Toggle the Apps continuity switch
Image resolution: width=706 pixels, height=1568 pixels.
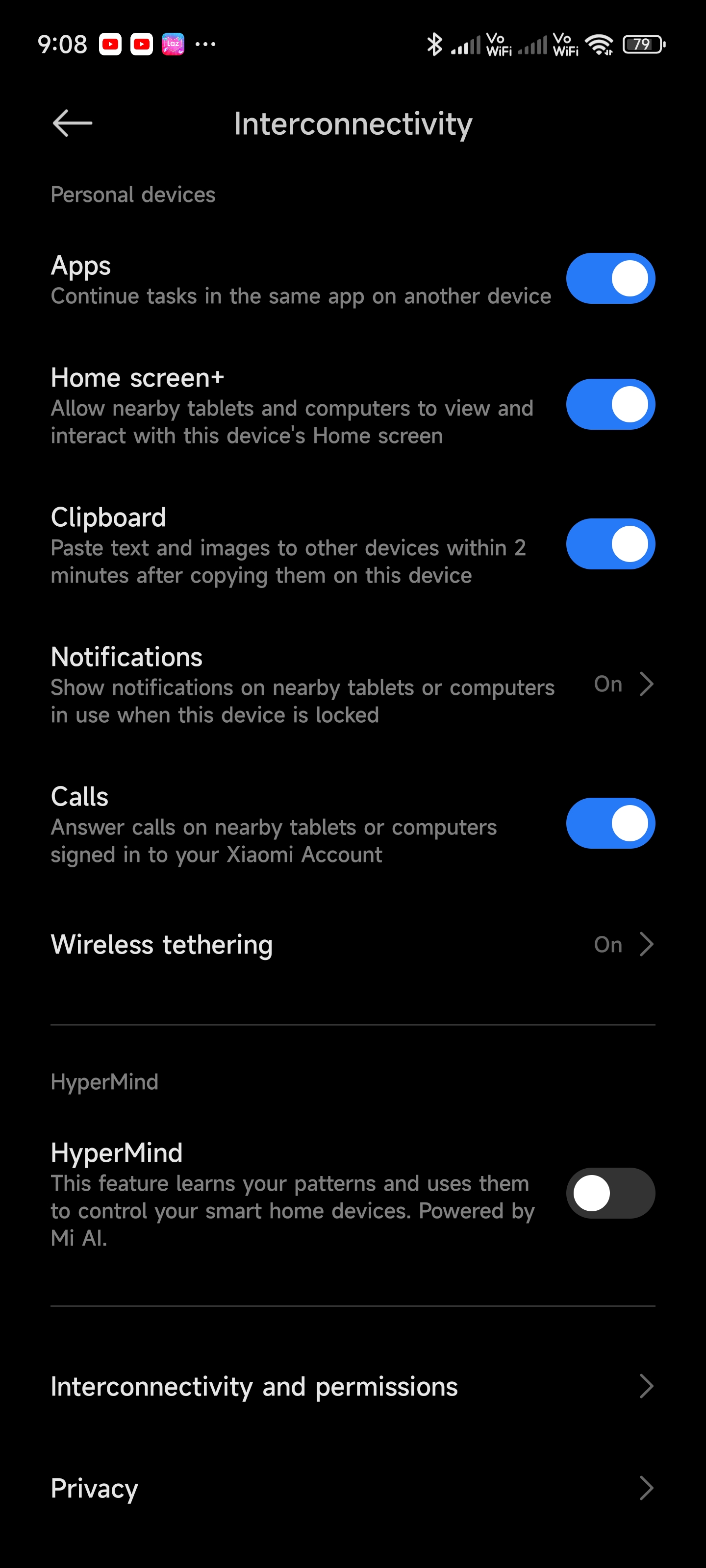tap(610, 279)
